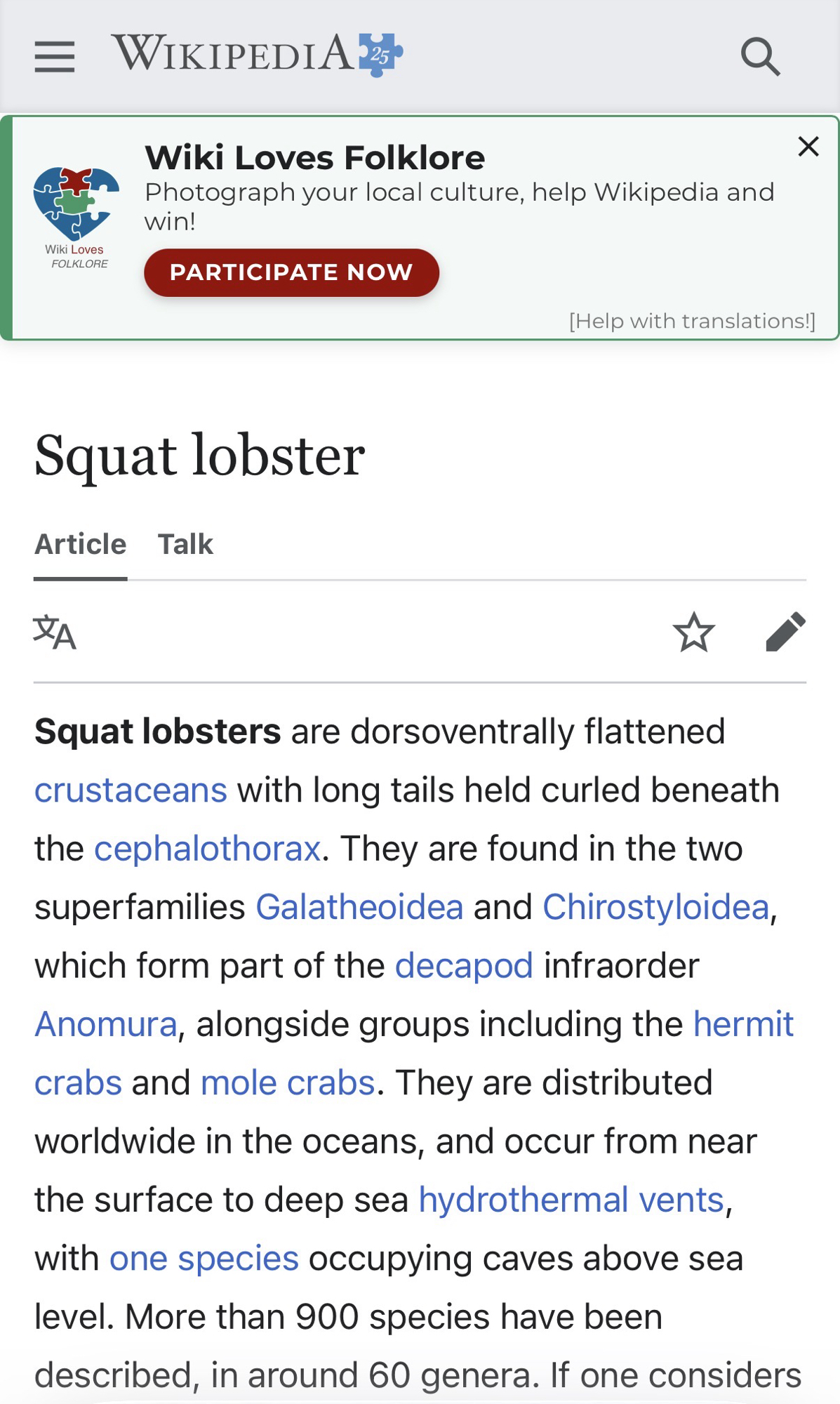840x1404 pixels.
Task: Open Wikipedia search
Action: (x=760, y=56)
